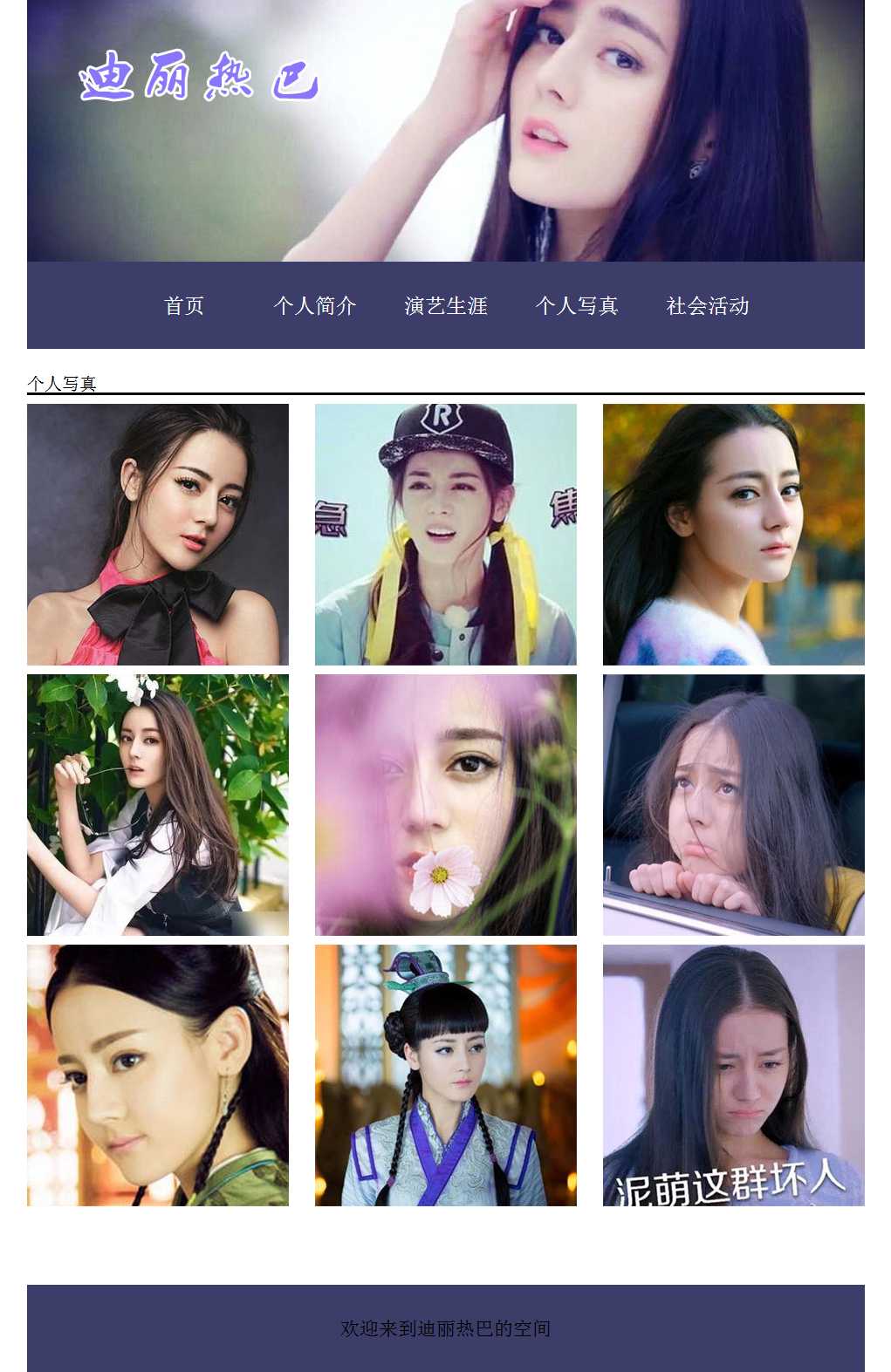View the garden photo with green leaves
The height and width of the screenshot is (1372, 891).
point(158,805)
